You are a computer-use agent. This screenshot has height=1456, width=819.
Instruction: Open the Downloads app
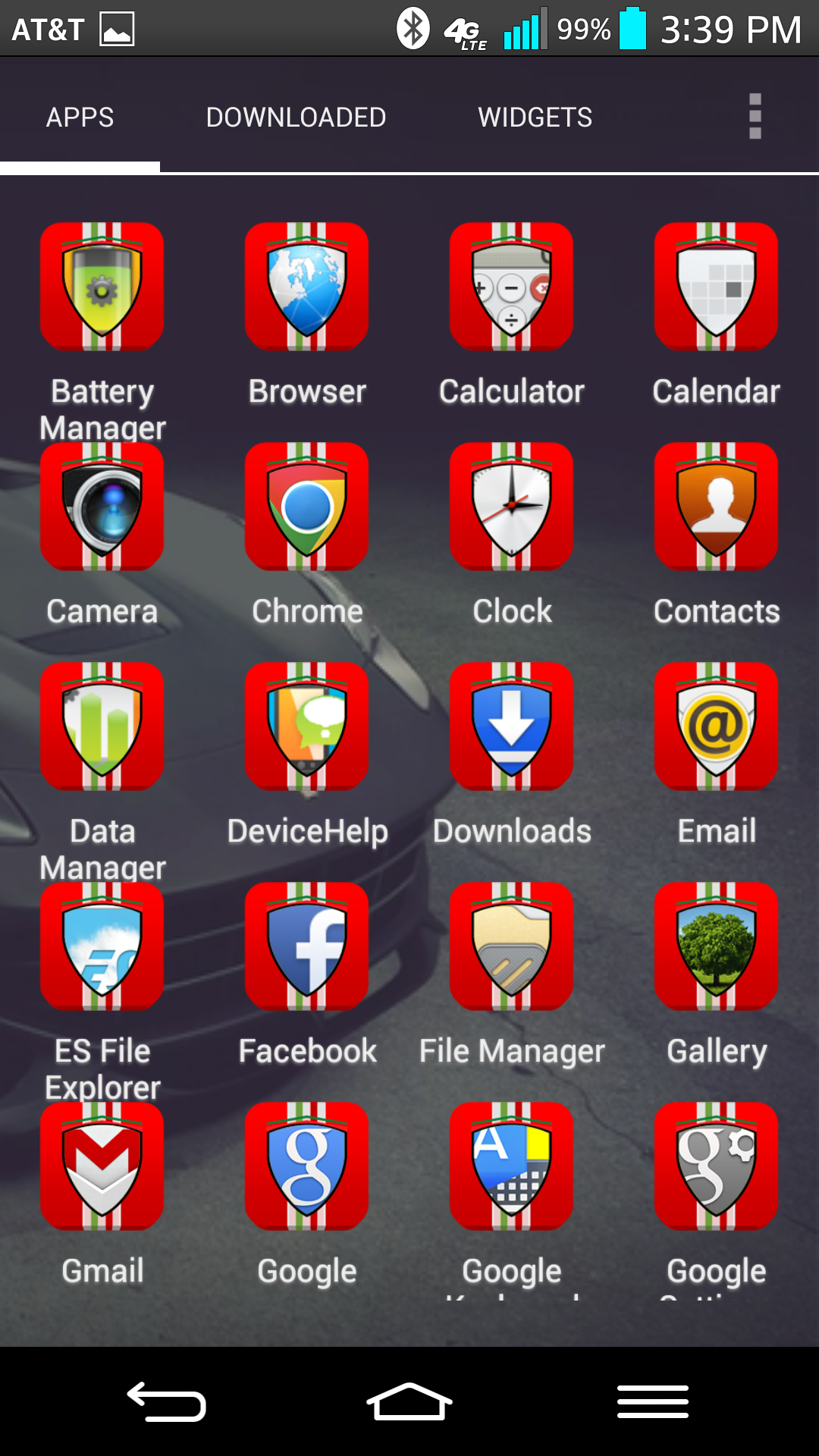coord(511,726)
